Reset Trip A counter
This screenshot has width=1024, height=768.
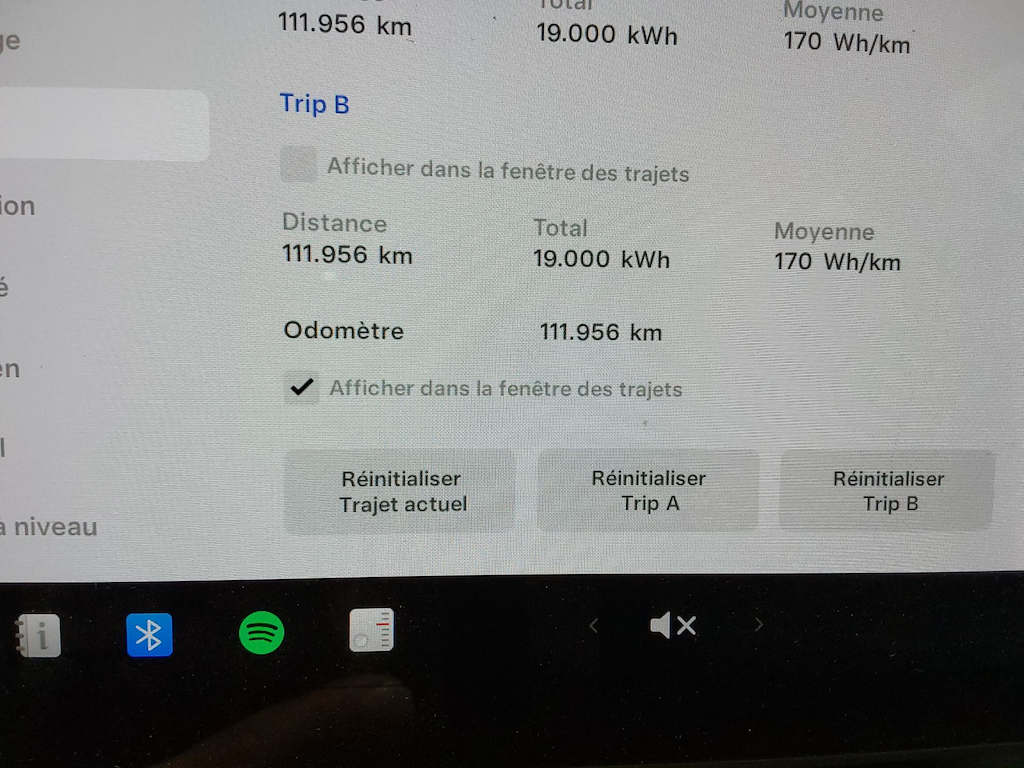click(x=648, y=491)
